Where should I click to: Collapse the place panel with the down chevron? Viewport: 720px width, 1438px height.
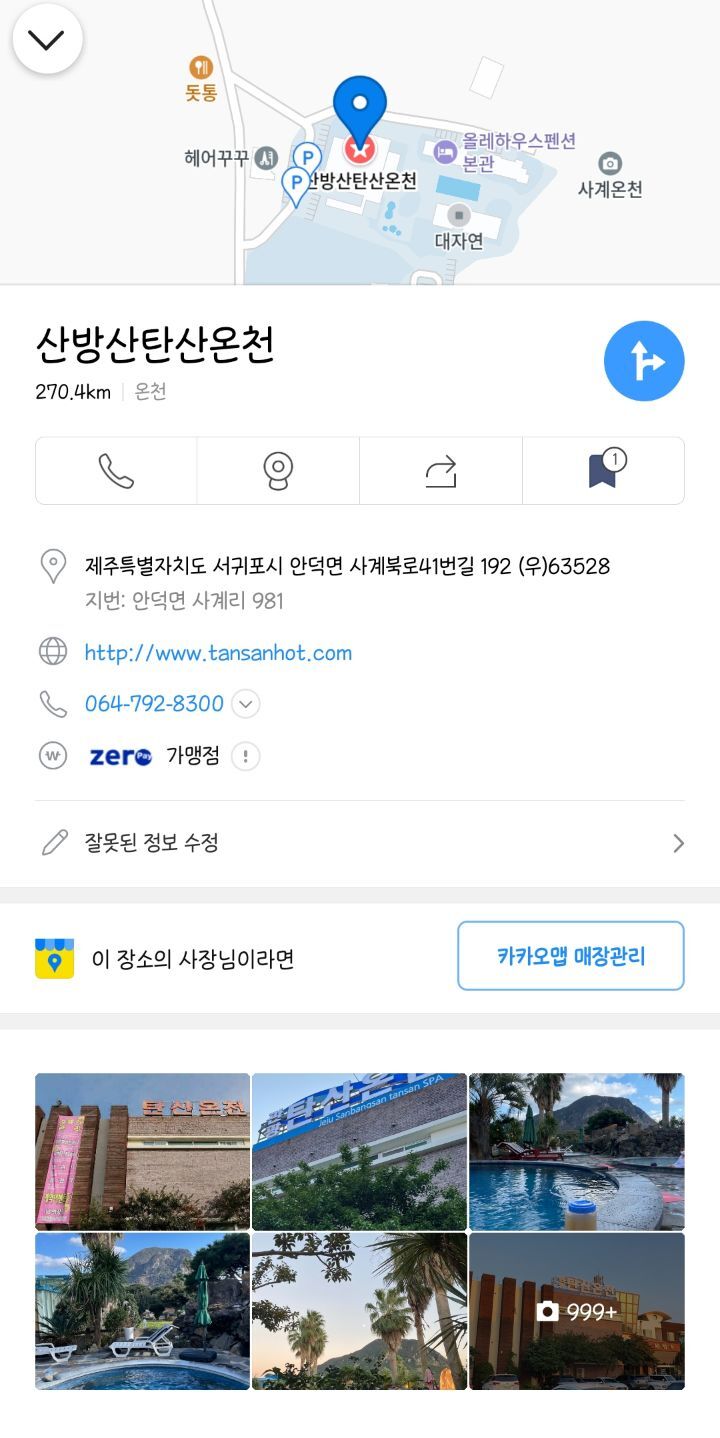tap(47, 40)
